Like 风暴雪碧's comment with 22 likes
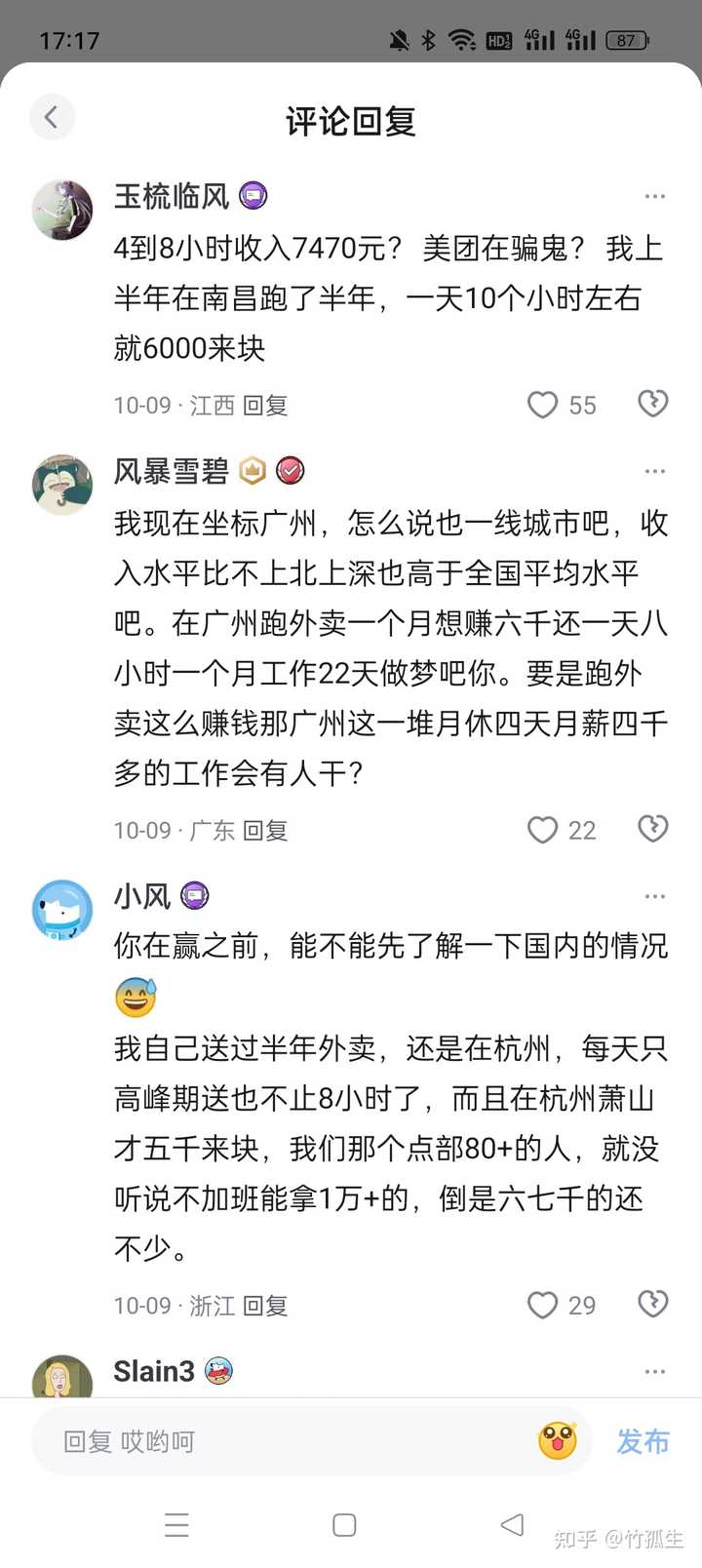 tap(542, 830)
